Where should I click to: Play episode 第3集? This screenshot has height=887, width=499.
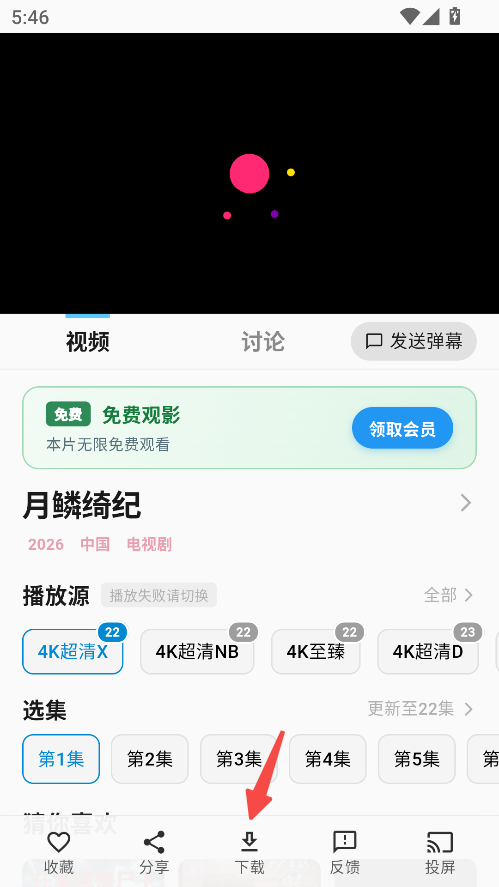(x=239, y=759)
